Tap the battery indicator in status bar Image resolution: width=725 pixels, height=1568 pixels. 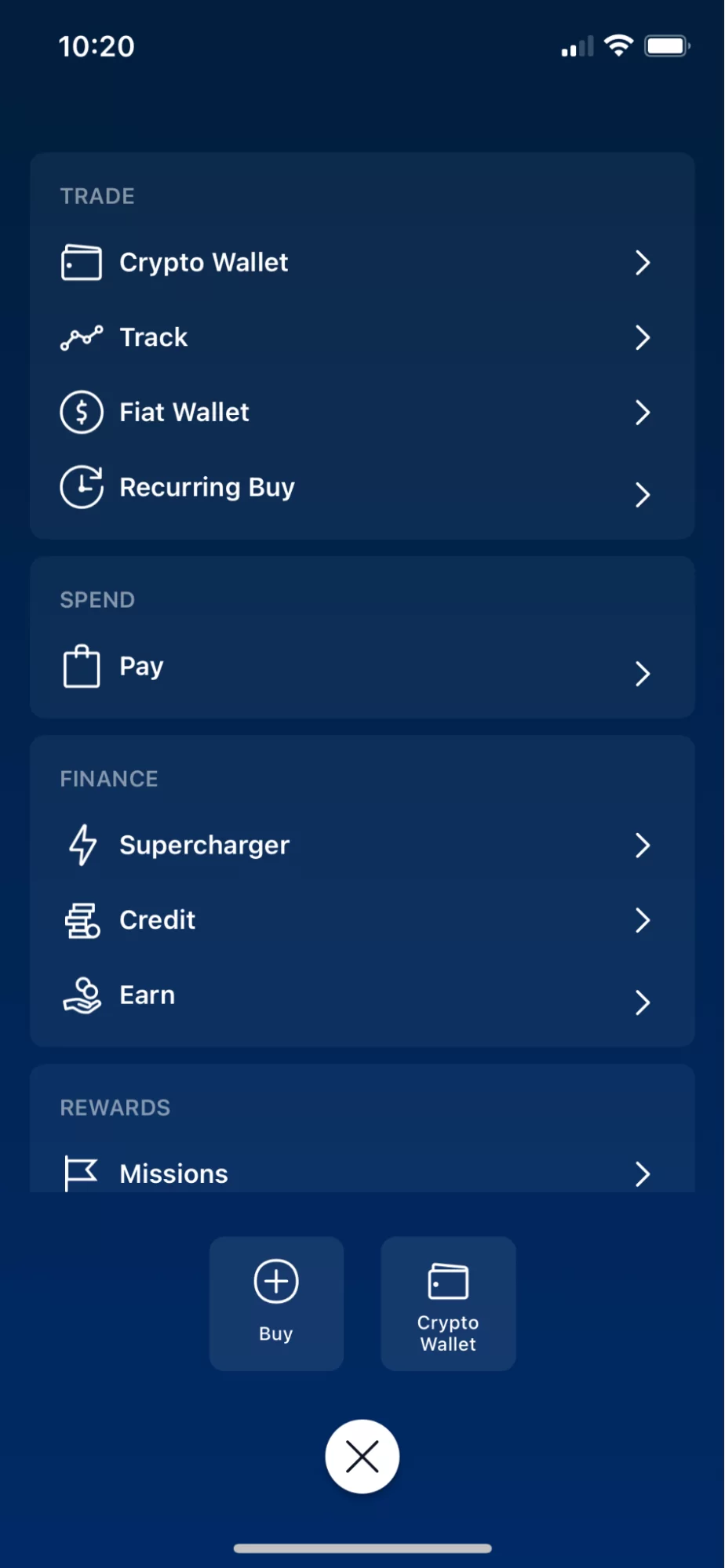click(666, 45)
